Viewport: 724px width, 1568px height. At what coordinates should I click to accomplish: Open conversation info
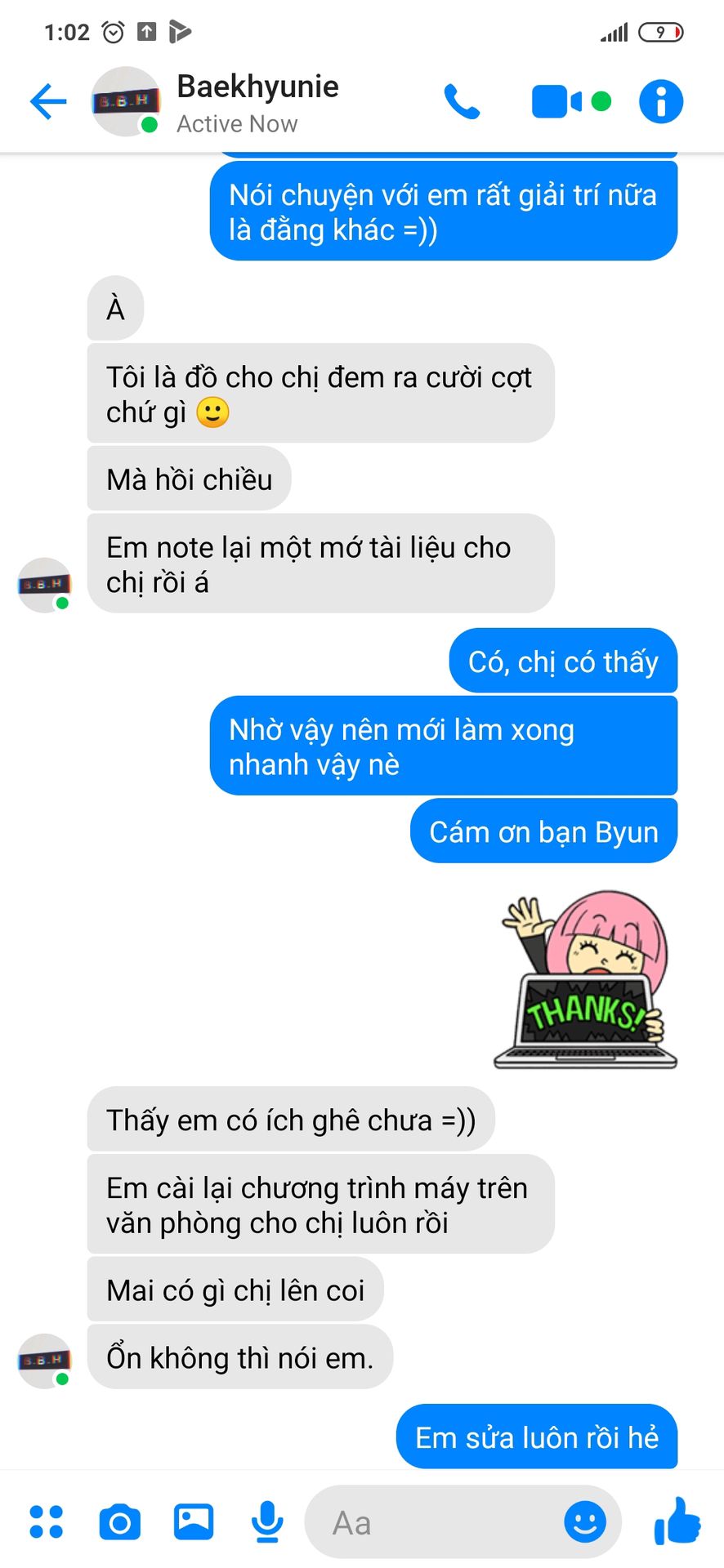point(660,102)
